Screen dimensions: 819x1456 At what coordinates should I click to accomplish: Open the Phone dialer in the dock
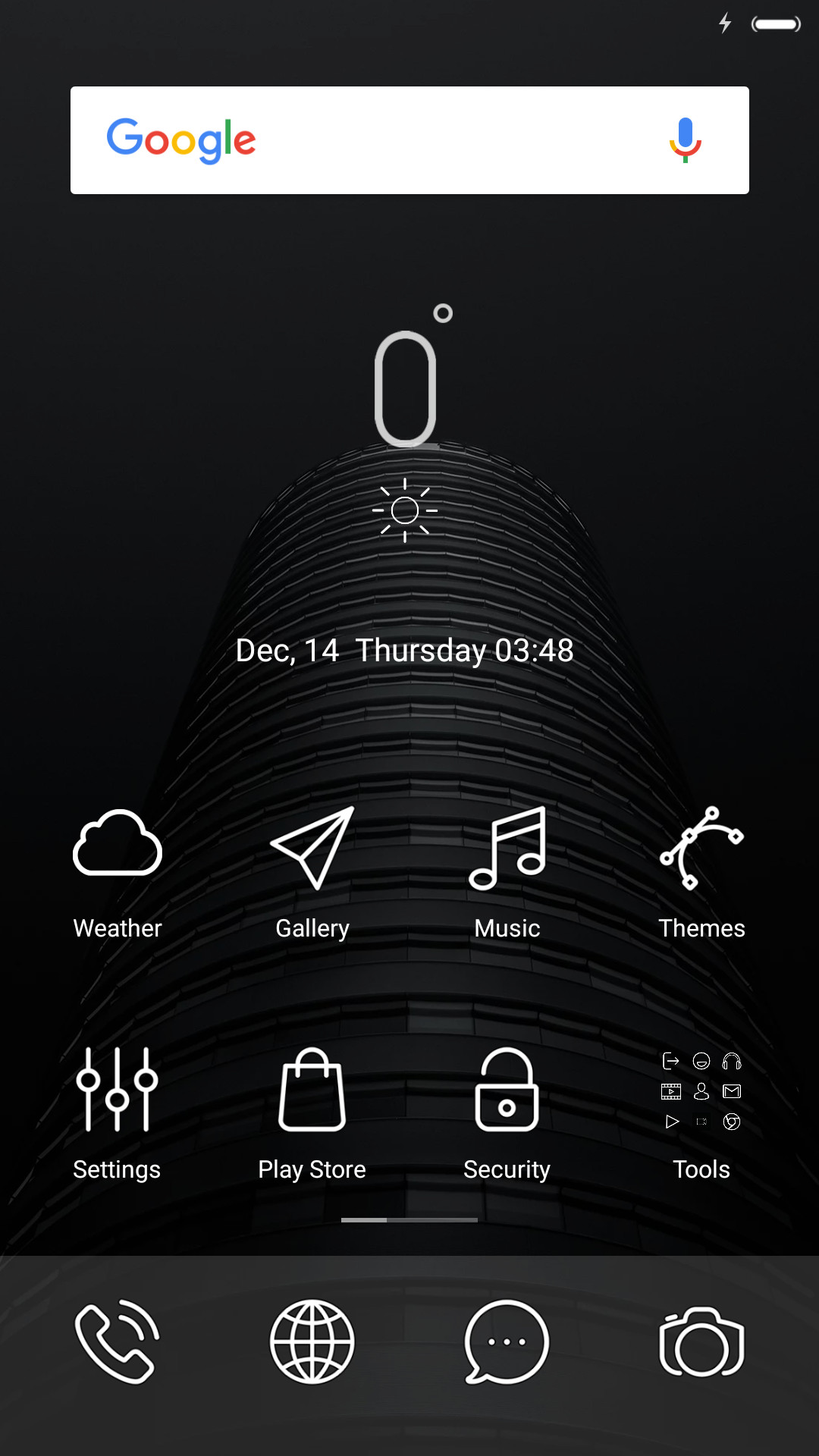click(118, 1341)
